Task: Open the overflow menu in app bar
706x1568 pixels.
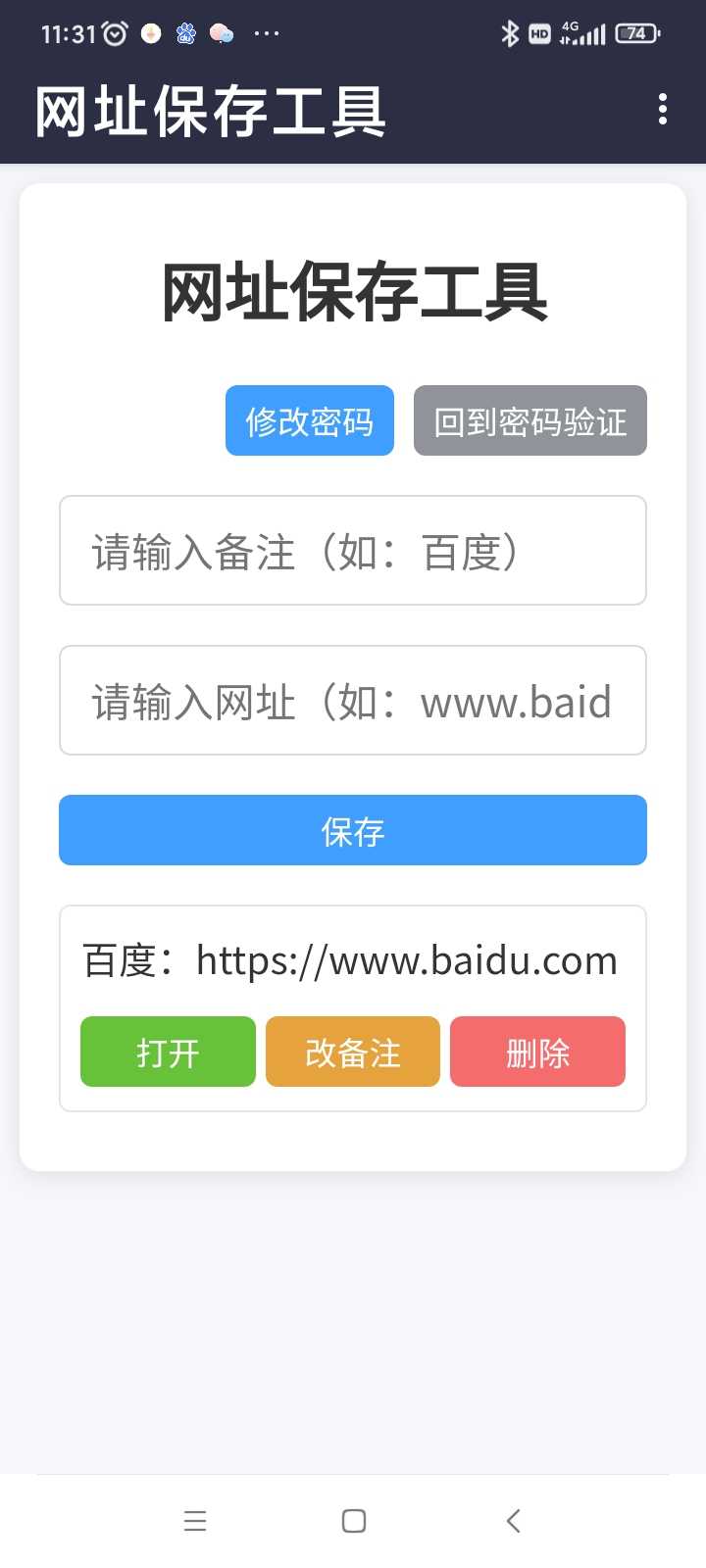Action: coord(663,109)
